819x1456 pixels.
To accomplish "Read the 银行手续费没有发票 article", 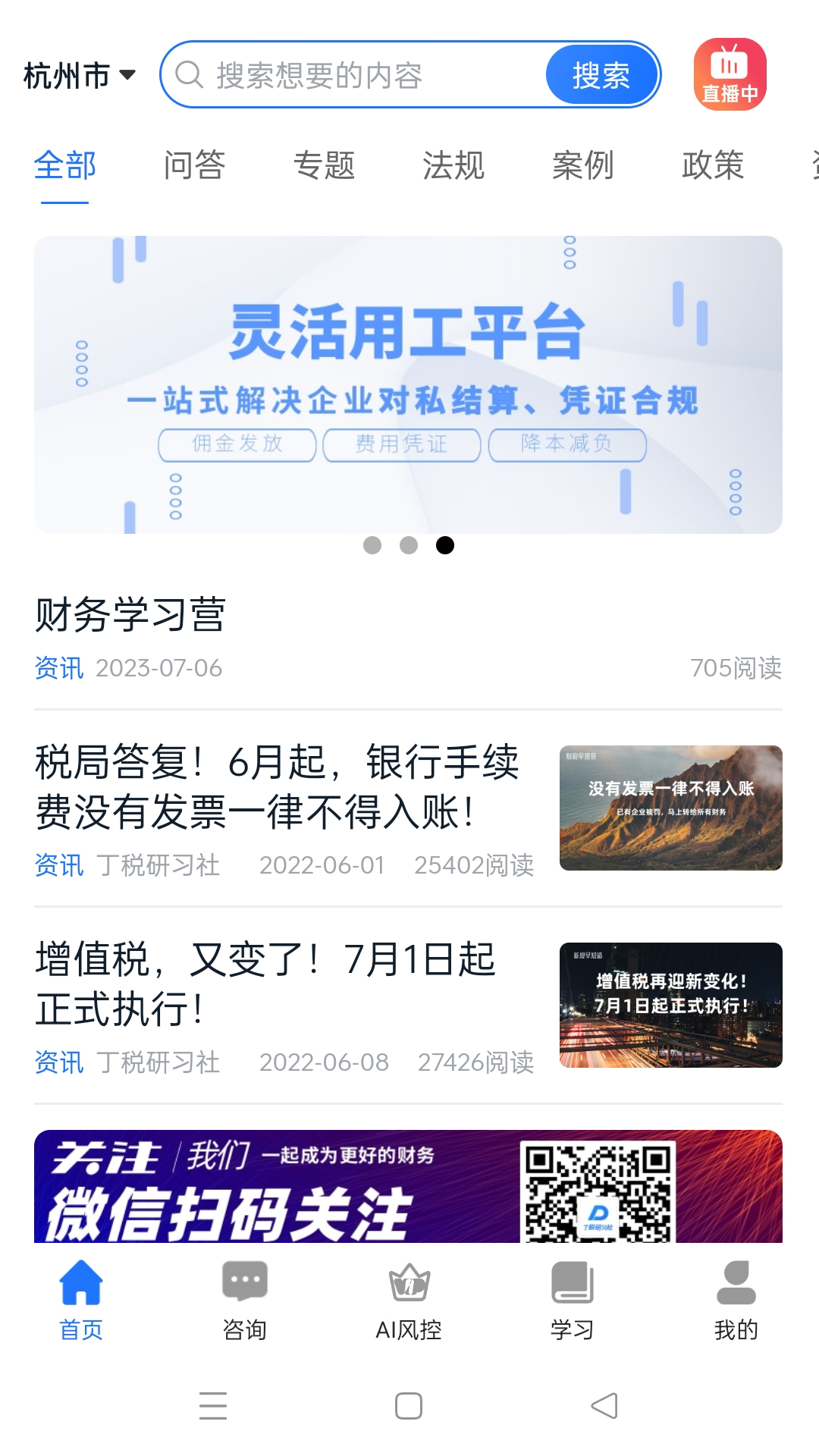I will (278, 787).
